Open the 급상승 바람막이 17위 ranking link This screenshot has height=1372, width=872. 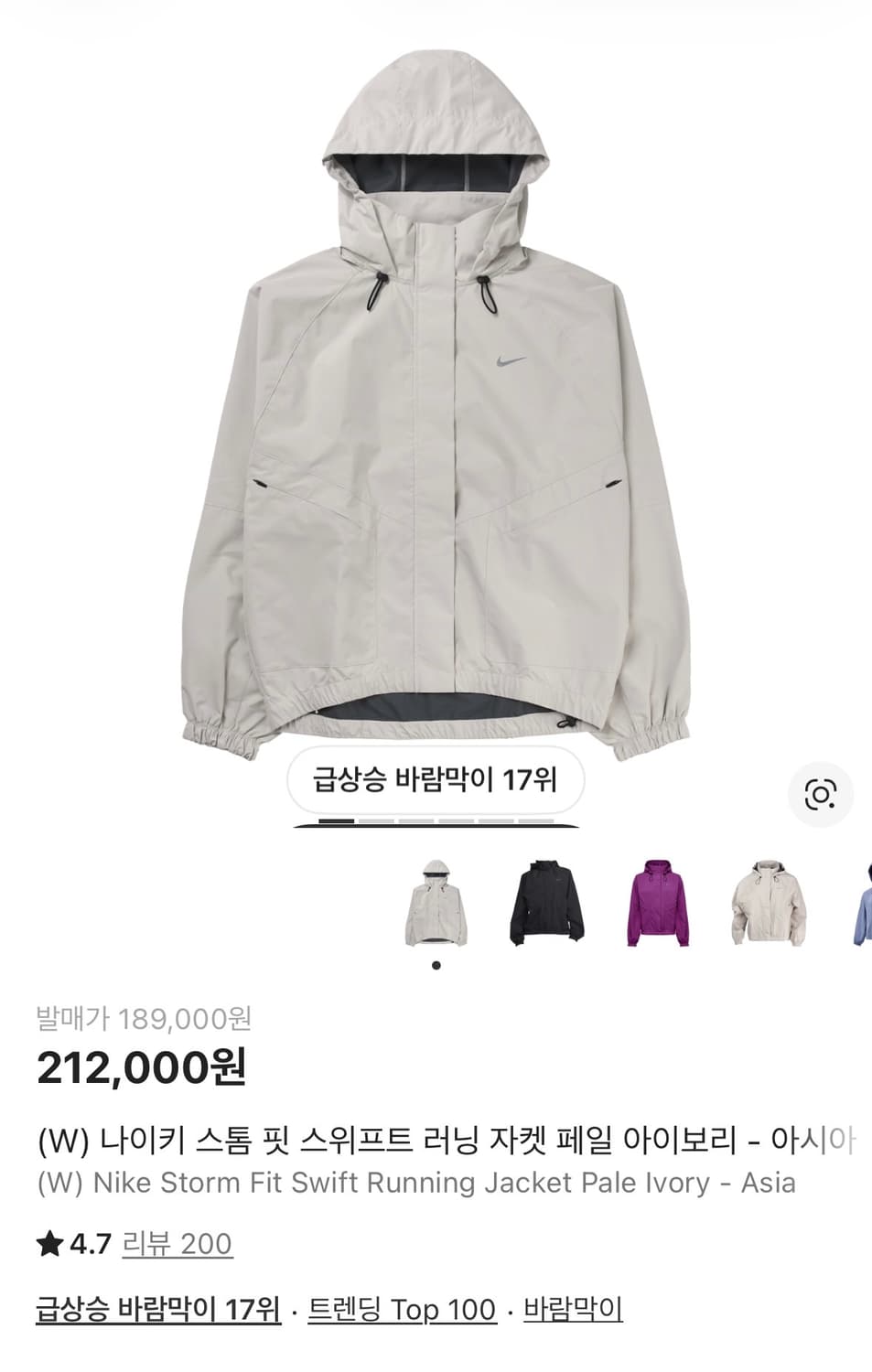157,1309
